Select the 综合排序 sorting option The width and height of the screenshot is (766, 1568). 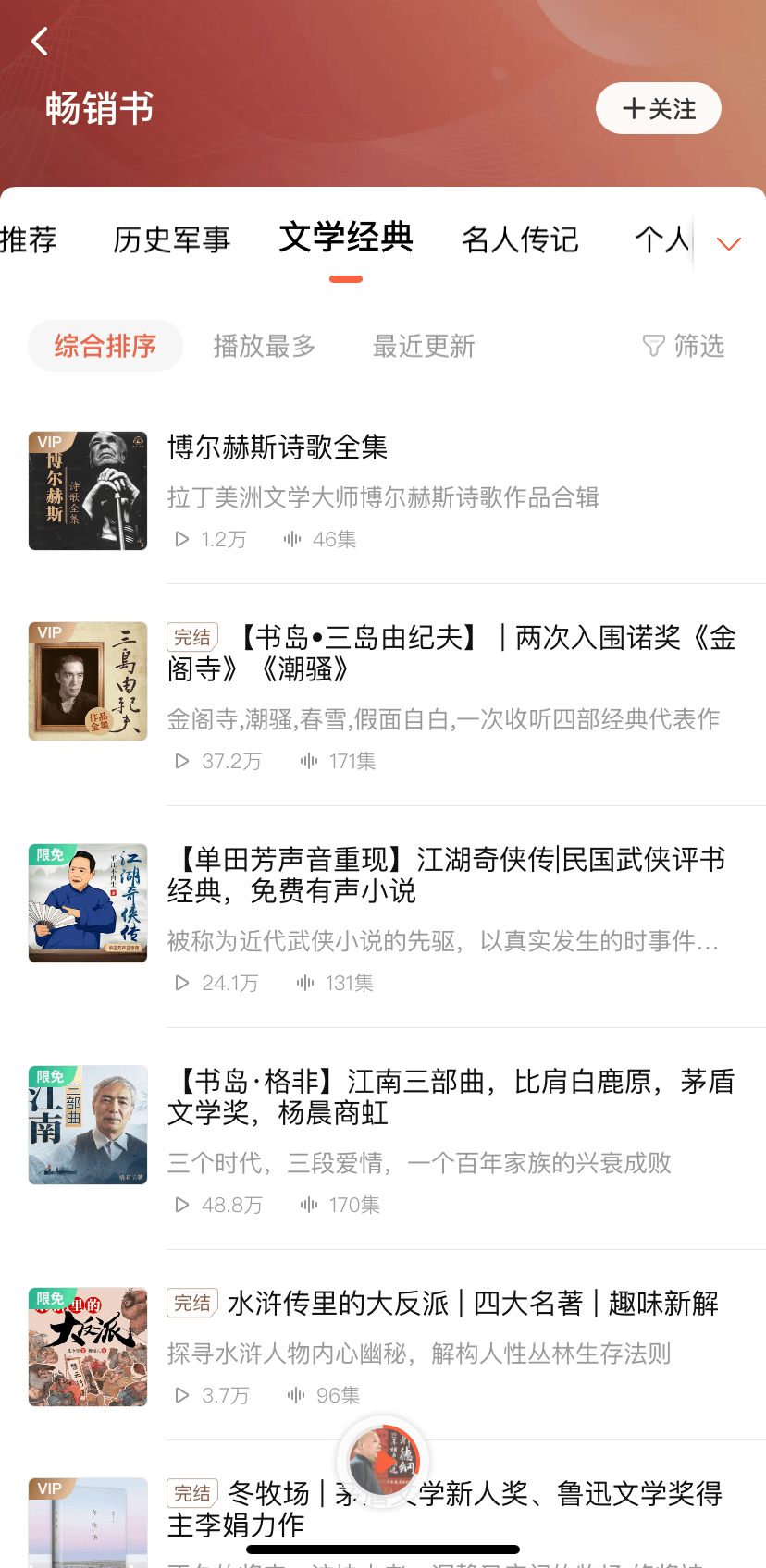coord(105,346)
